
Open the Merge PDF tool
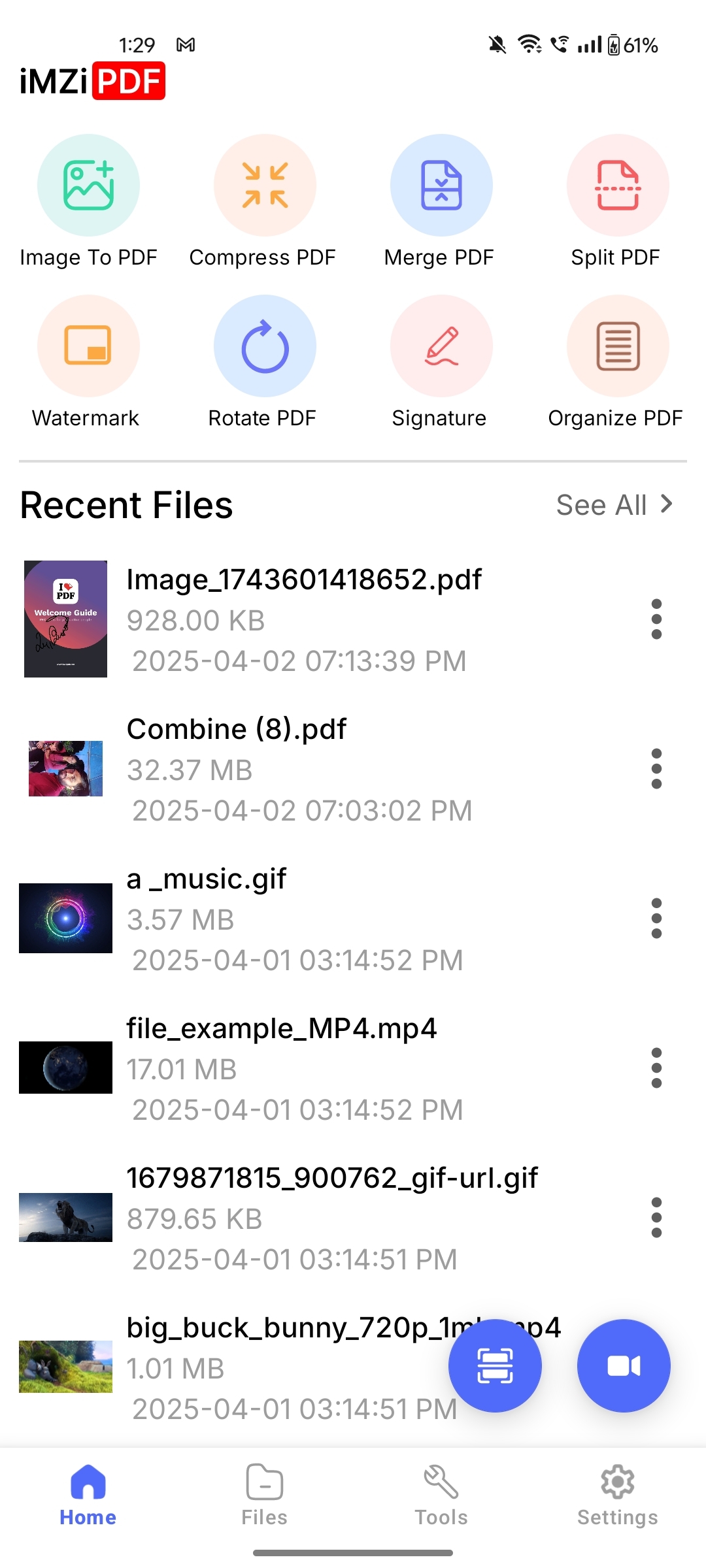tap(441, 185)
